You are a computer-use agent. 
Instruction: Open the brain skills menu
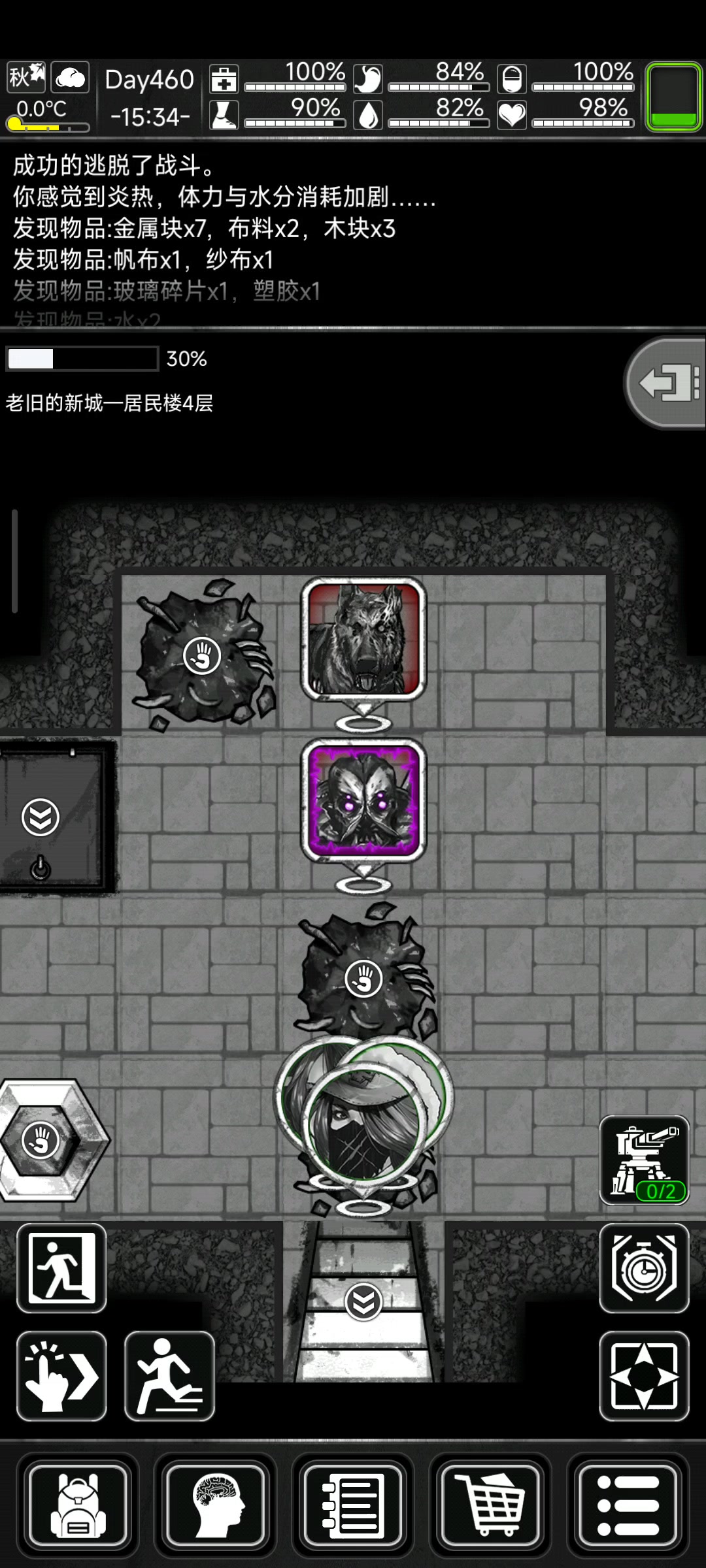point(216,1505)
